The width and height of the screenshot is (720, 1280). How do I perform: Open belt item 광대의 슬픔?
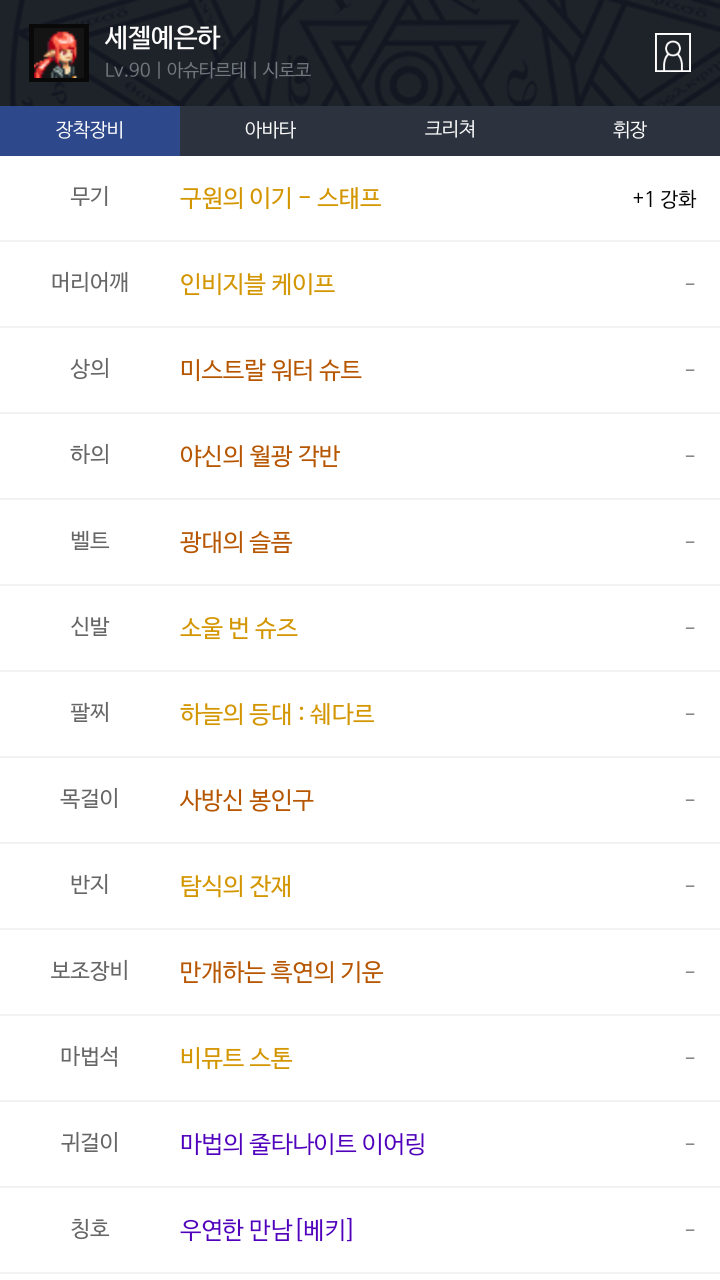pyautogui.click(x=236, y=542)
